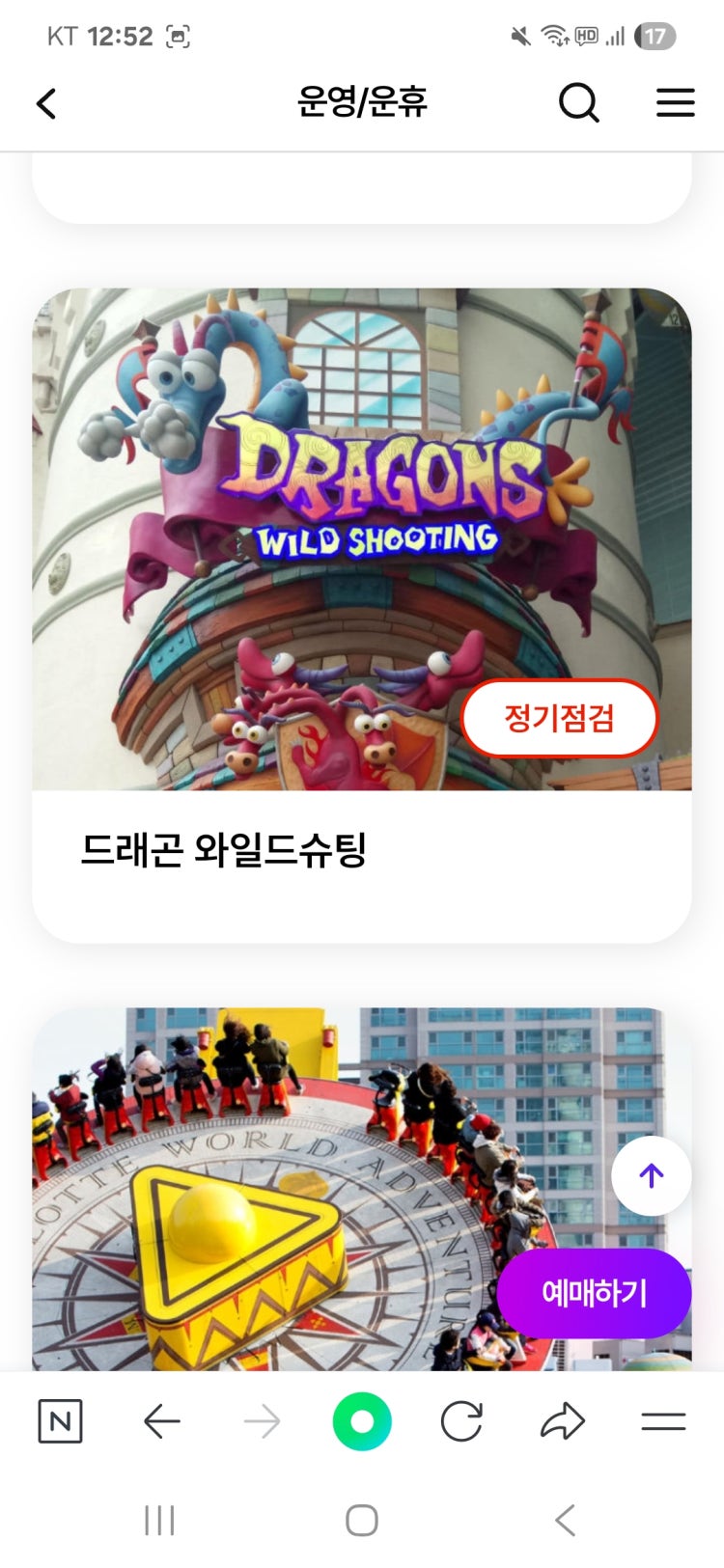The height and width of the screenshot is (1568, 724).
Task: Open the hamburger menu in the header
Action: point(675,103)
